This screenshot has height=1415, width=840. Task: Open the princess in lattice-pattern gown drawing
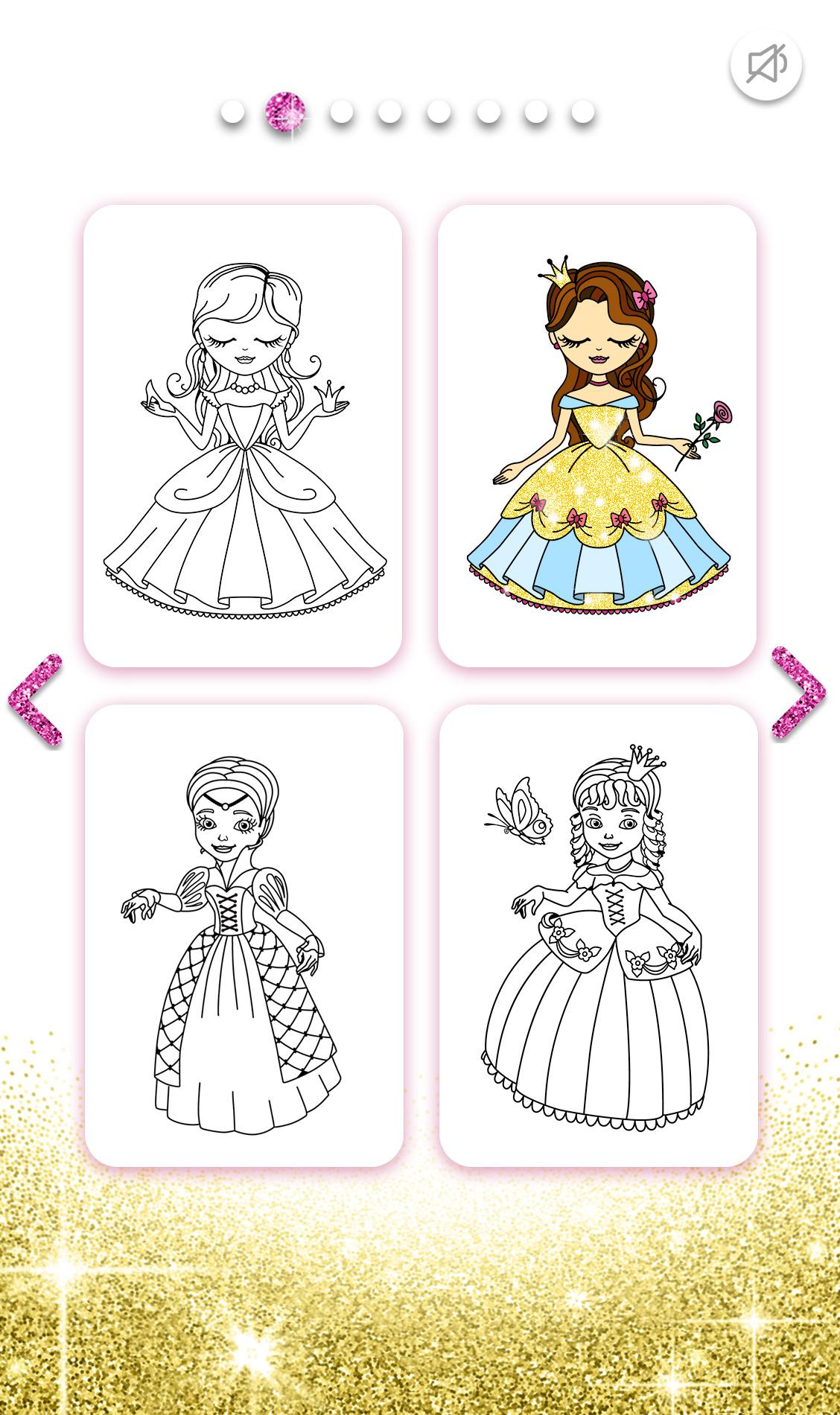(x=244, y=935)
